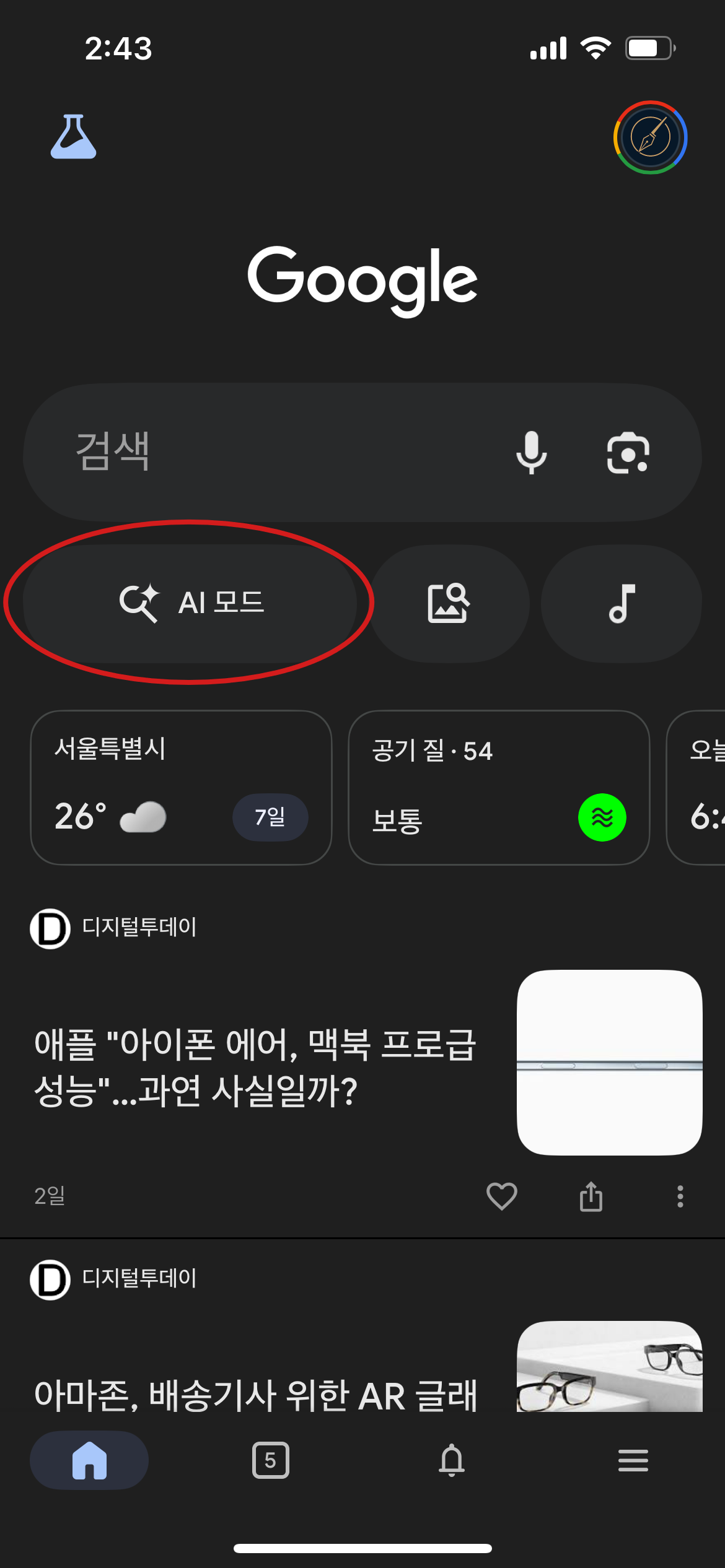The height and width of the screenshot is (1568, 725).
Task: Open the hamburger menu tab
Action: point(633,1460)
